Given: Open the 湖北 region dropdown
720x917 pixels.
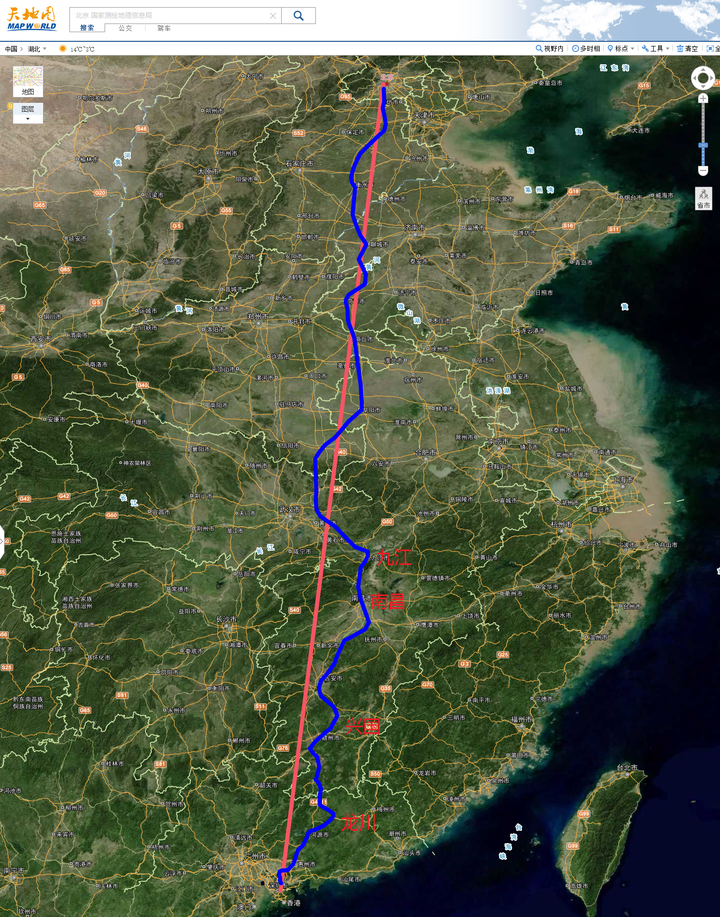Looking at the screenshot, I should click(36, 48).
